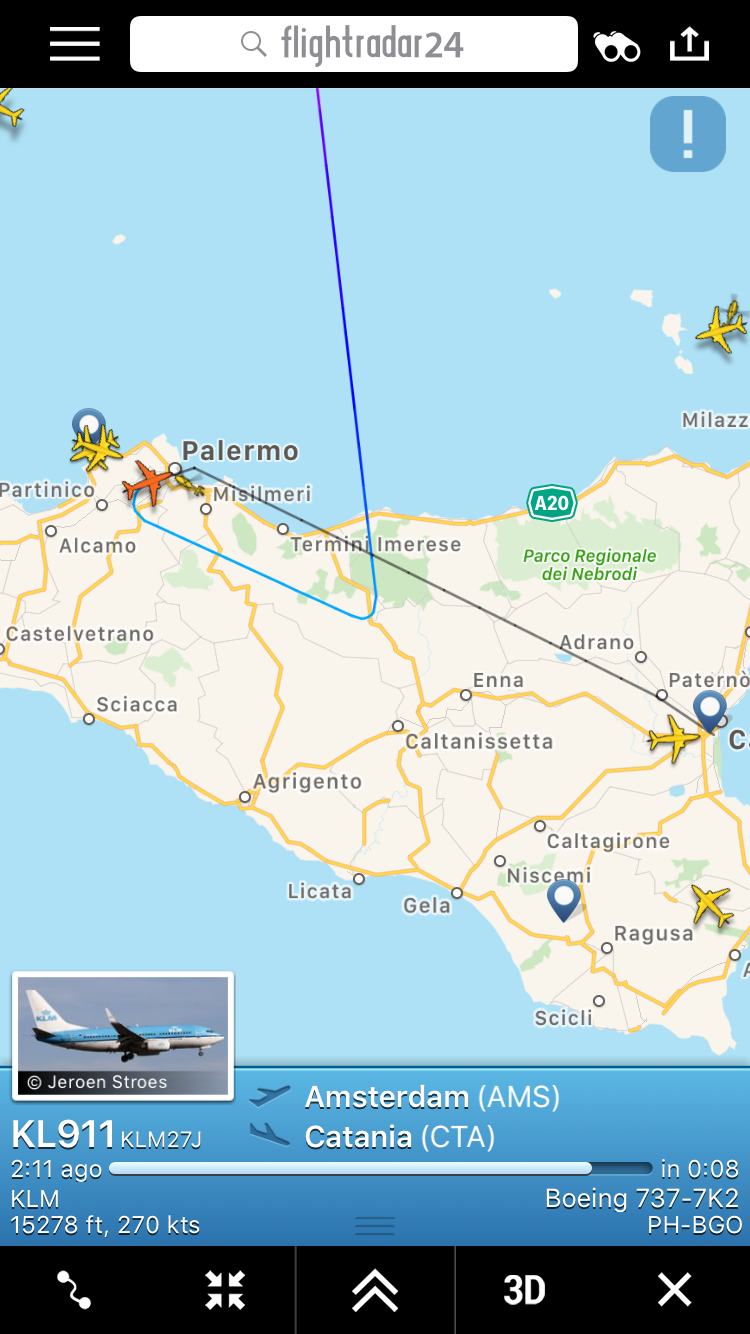
Task: Select the red KL911 aircraft on the map
Action: point(147,483)
